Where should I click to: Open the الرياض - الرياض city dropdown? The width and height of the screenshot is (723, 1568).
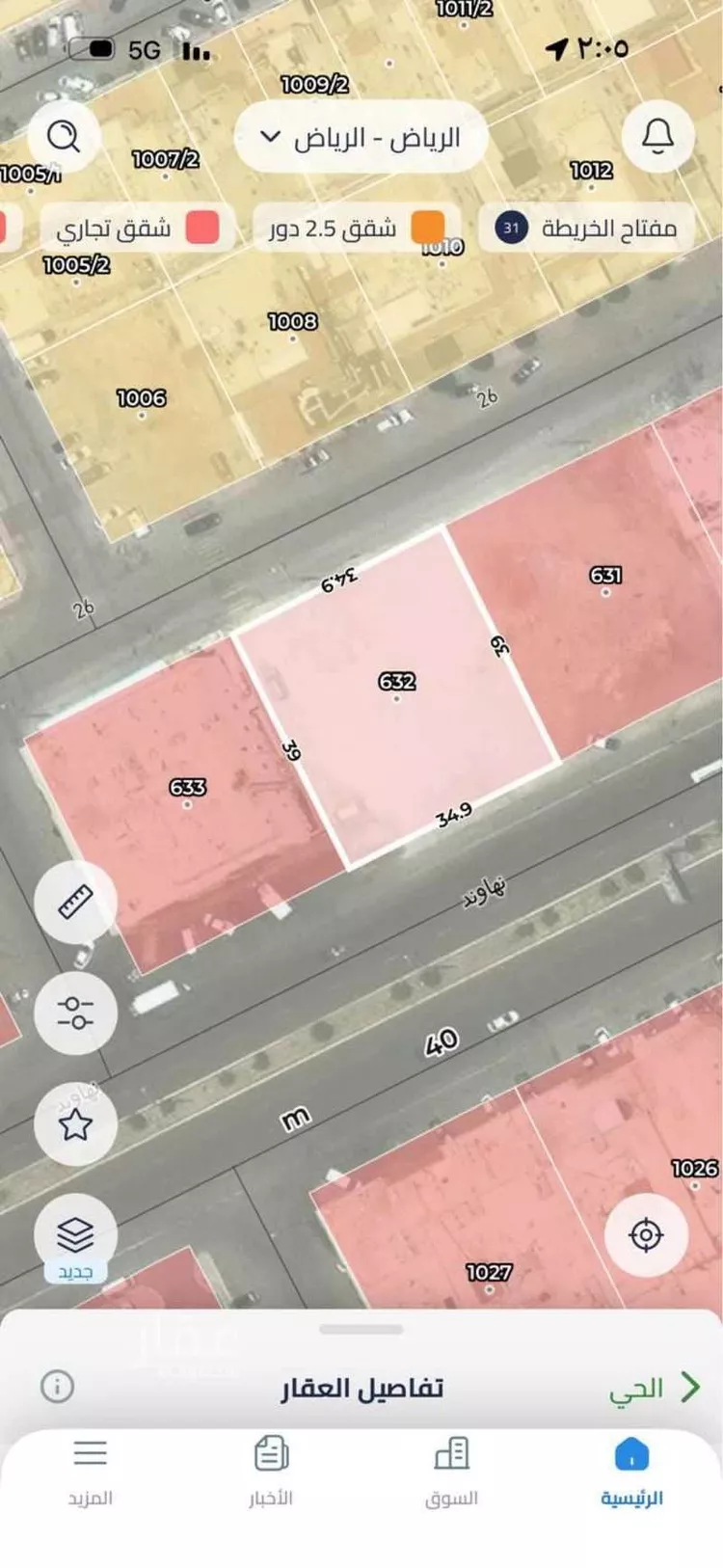click(361, 138)
